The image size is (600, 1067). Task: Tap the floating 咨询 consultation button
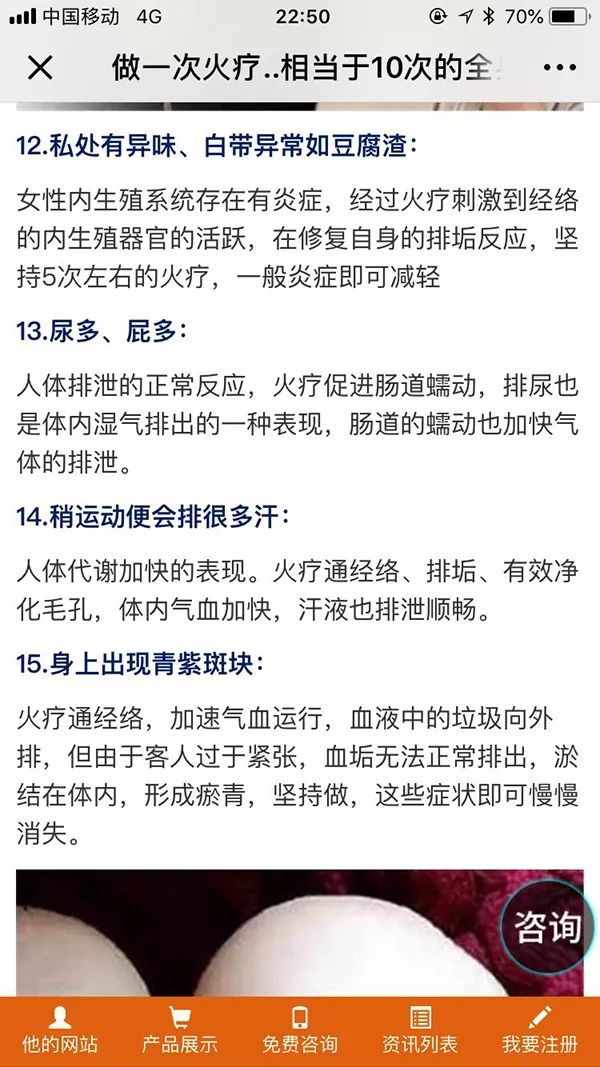547,927
